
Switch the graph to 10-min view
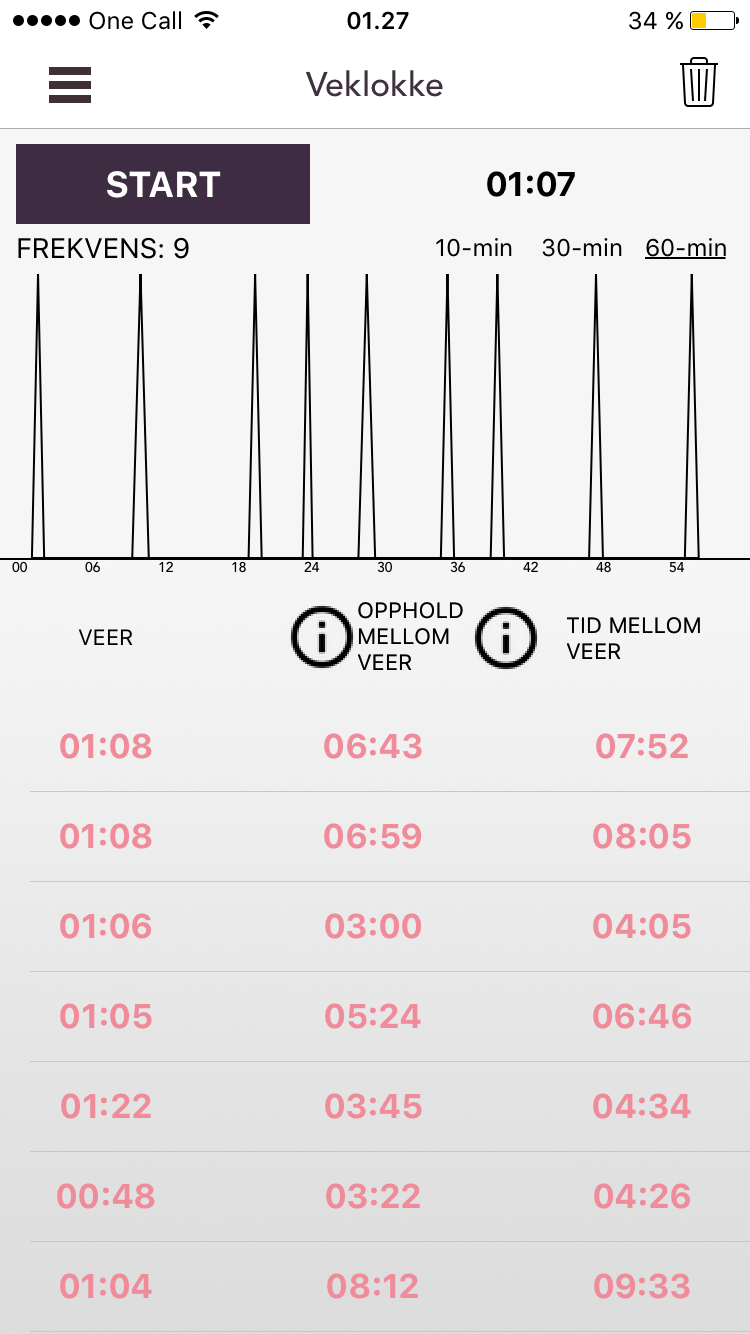tap(473, 248)
